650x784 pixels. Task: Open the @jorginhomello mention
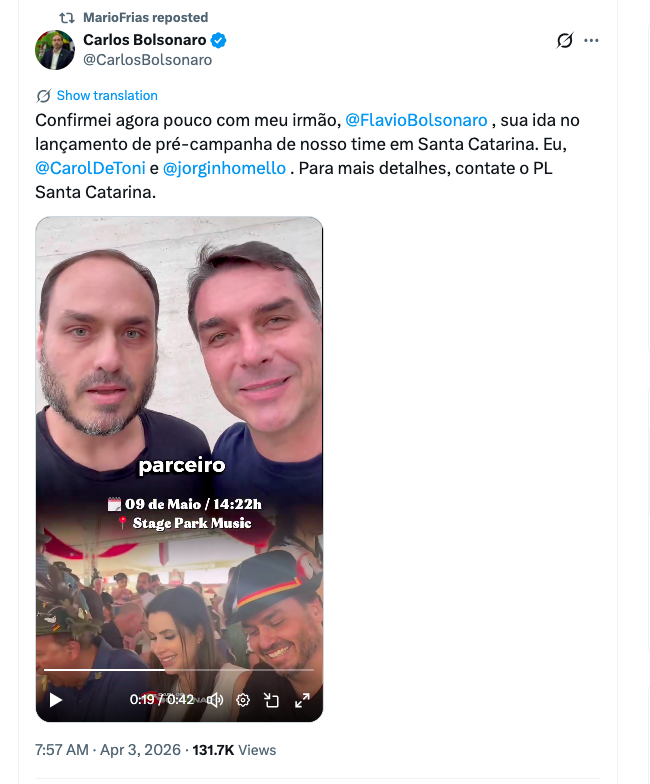tap(224, 168)
